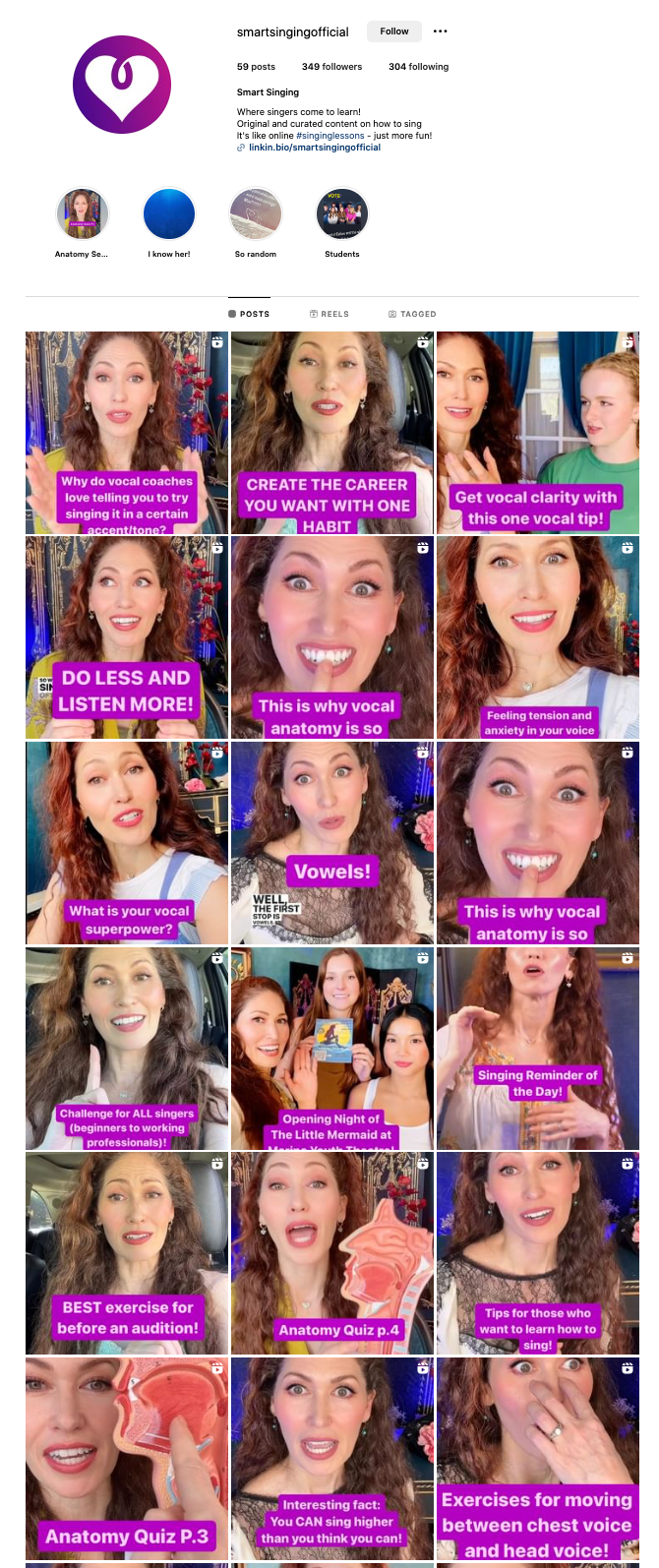Screen dimensions: 659x1568
Task: Open the I know her! highlight
Action: 169,213
